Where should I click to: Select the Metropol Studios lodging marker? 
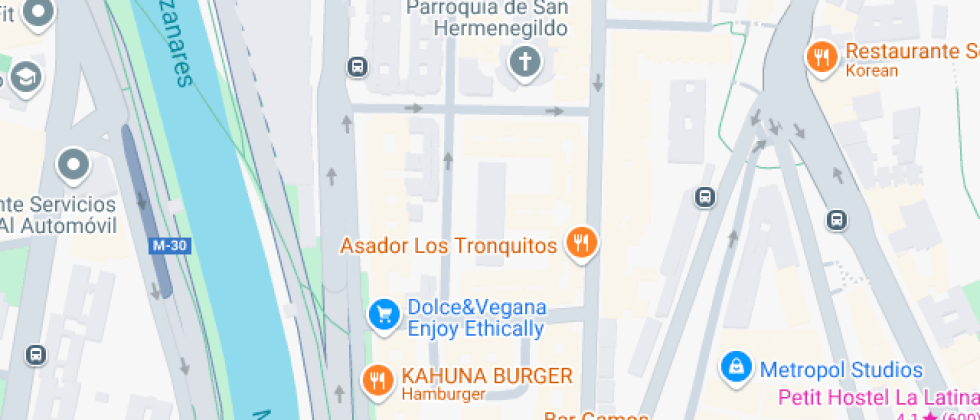coord(736,367)
